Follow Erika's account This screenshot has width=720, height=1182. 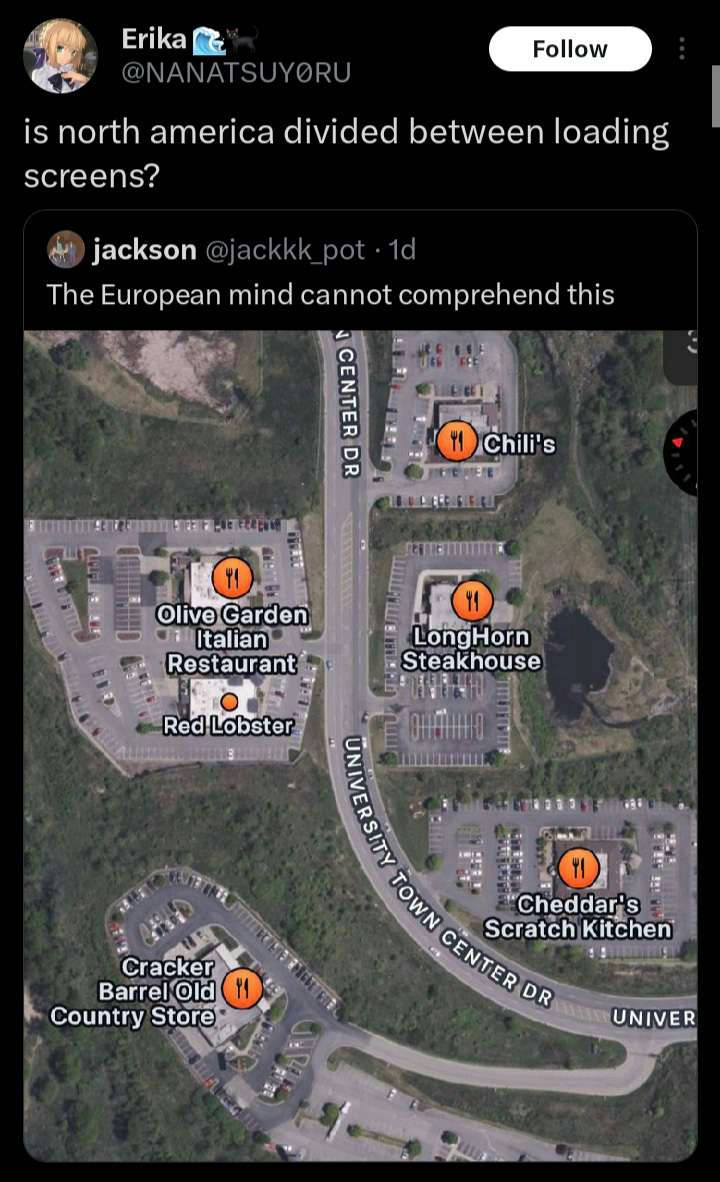pos(570,49)
